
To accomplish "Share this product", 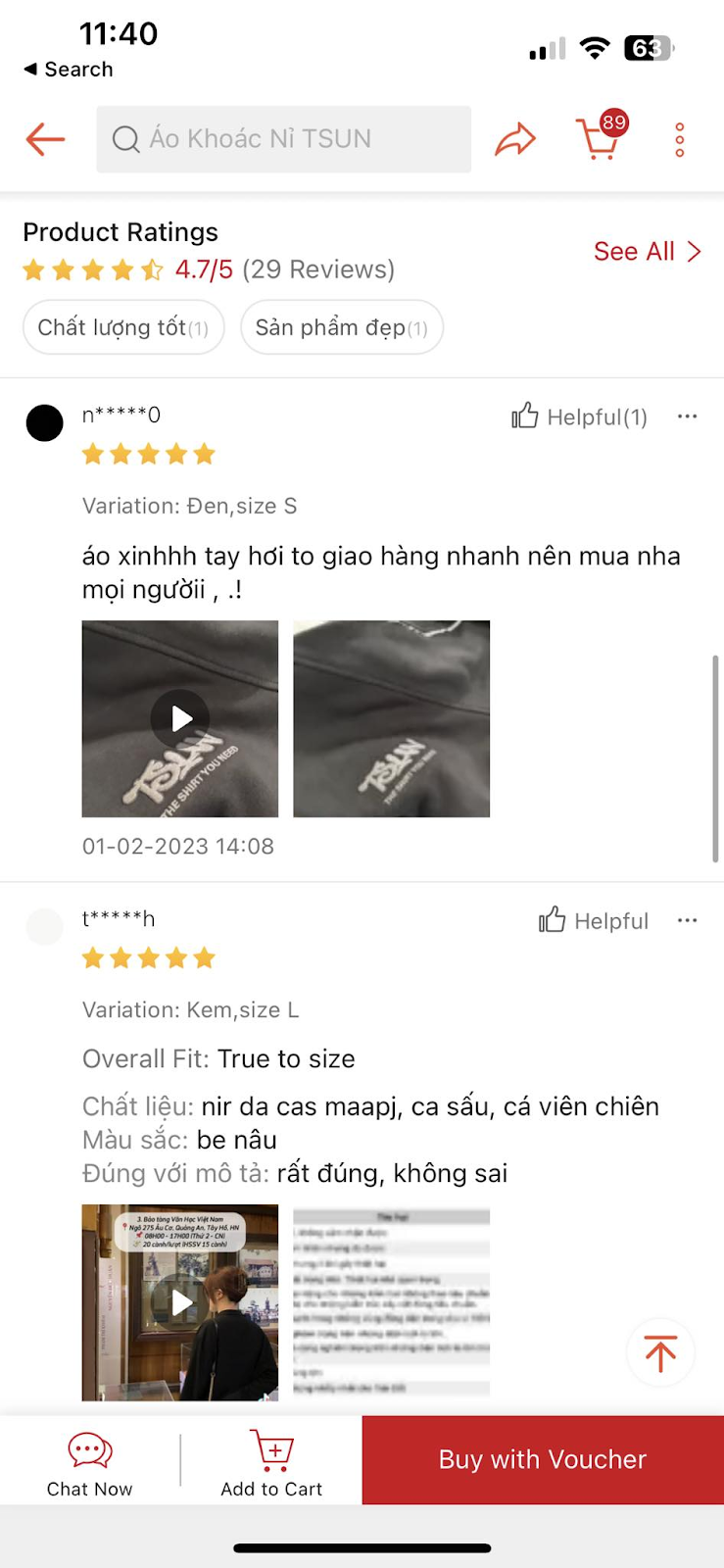I will pyautogui.click(x=515, y=139).
